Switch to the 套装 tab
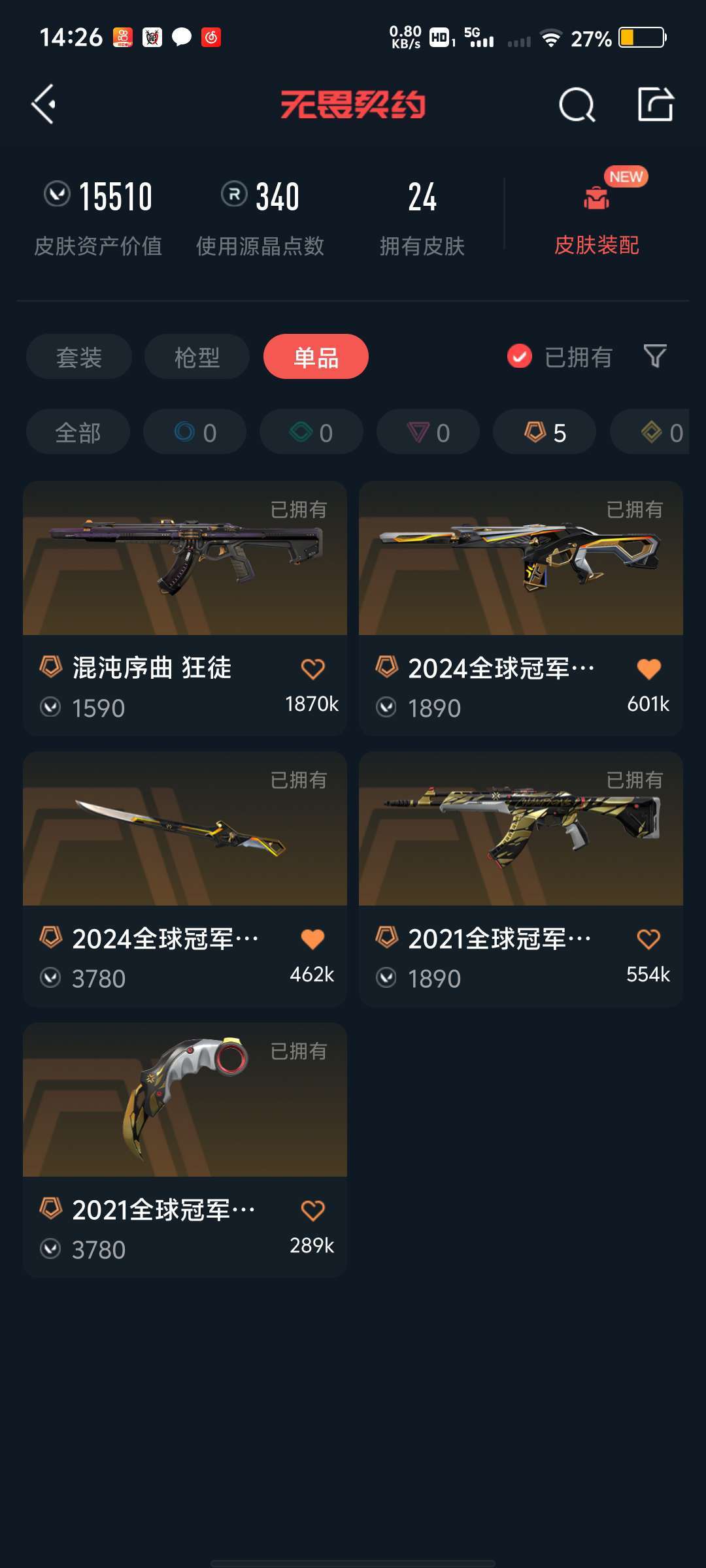 (79, 357)
